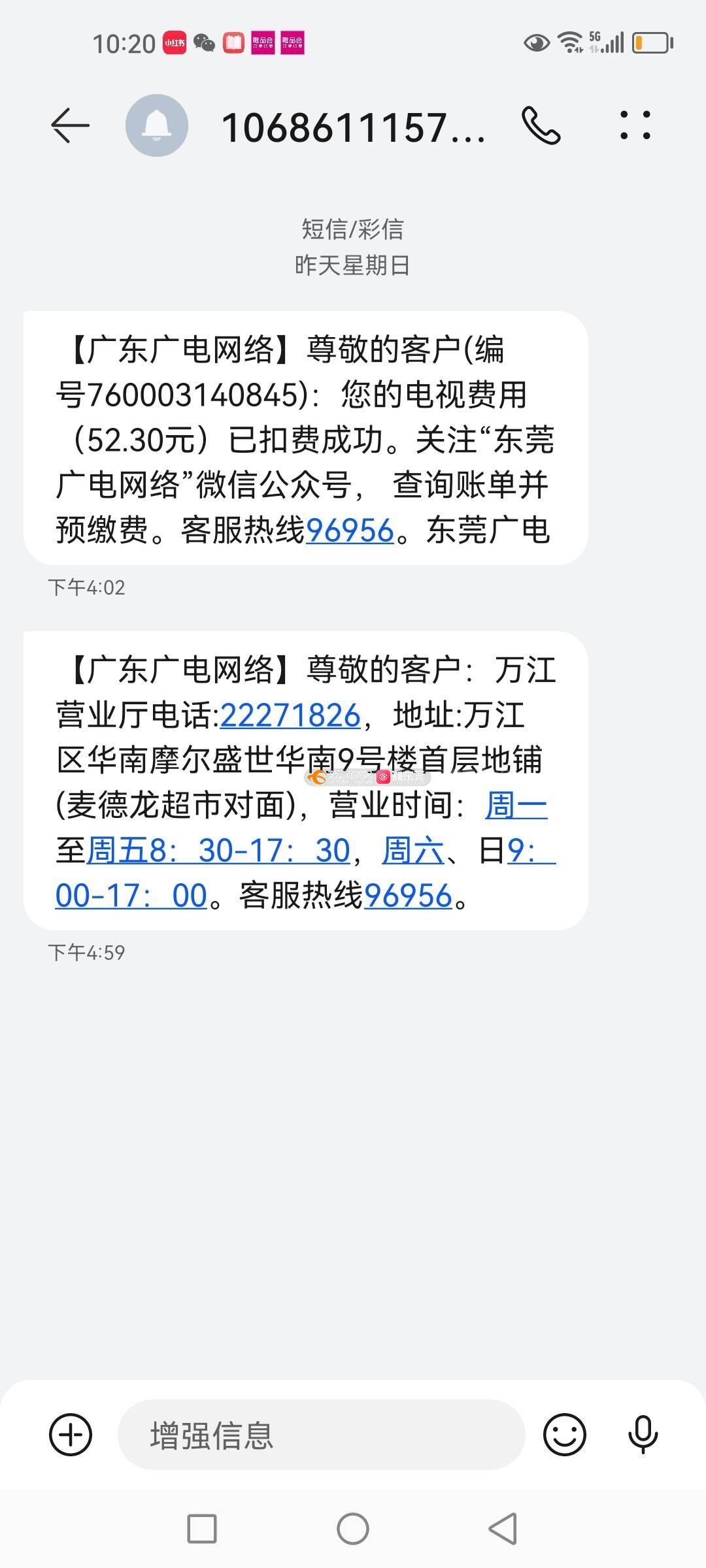The width and height of the screenshot is (706, 1568).
Task: Open the 周六 date link
Action: pyautogui.click(x=413, y=850)
